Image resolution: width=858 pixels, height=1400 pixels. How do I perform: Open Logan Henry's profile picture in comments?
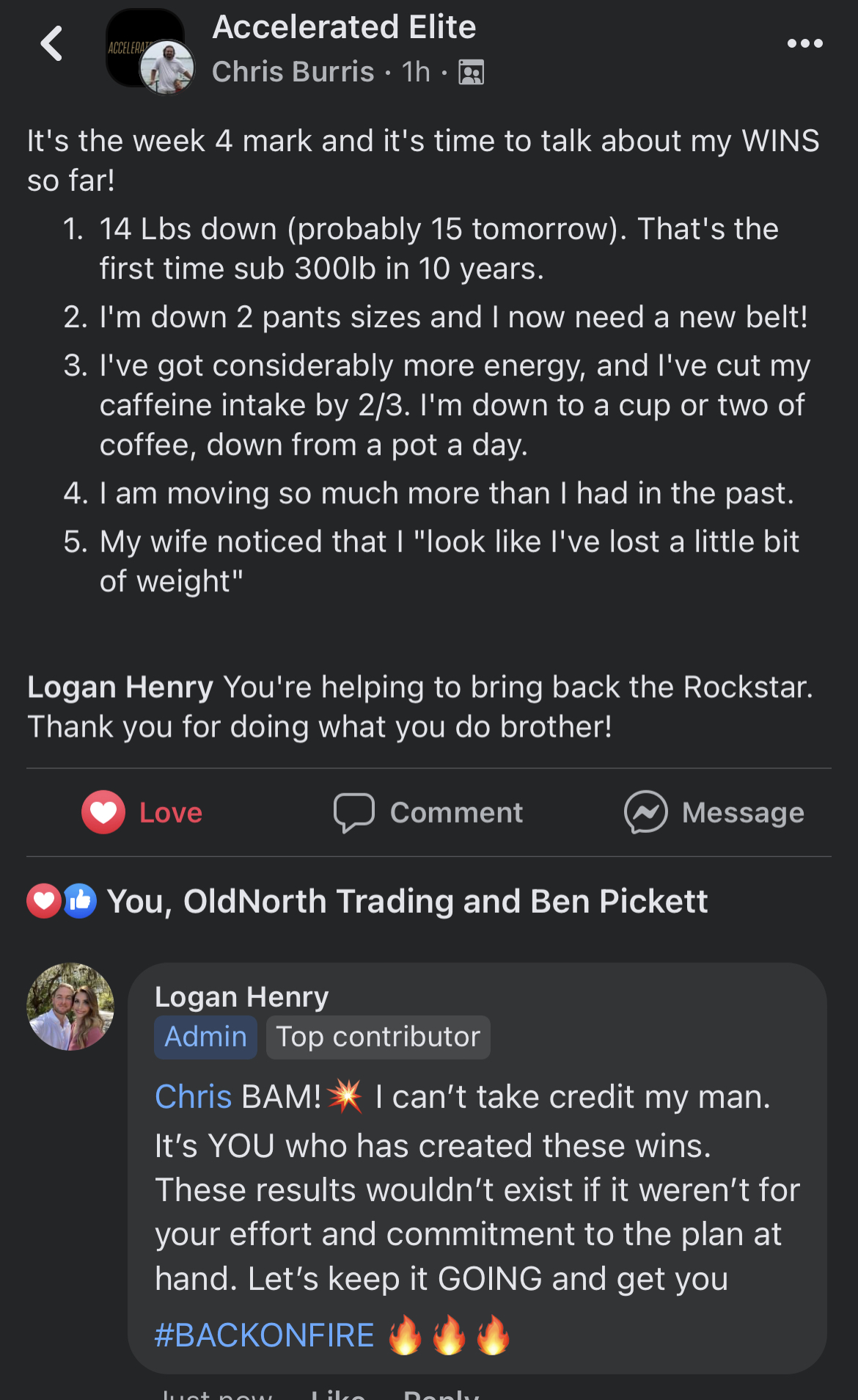(70, 1006)
